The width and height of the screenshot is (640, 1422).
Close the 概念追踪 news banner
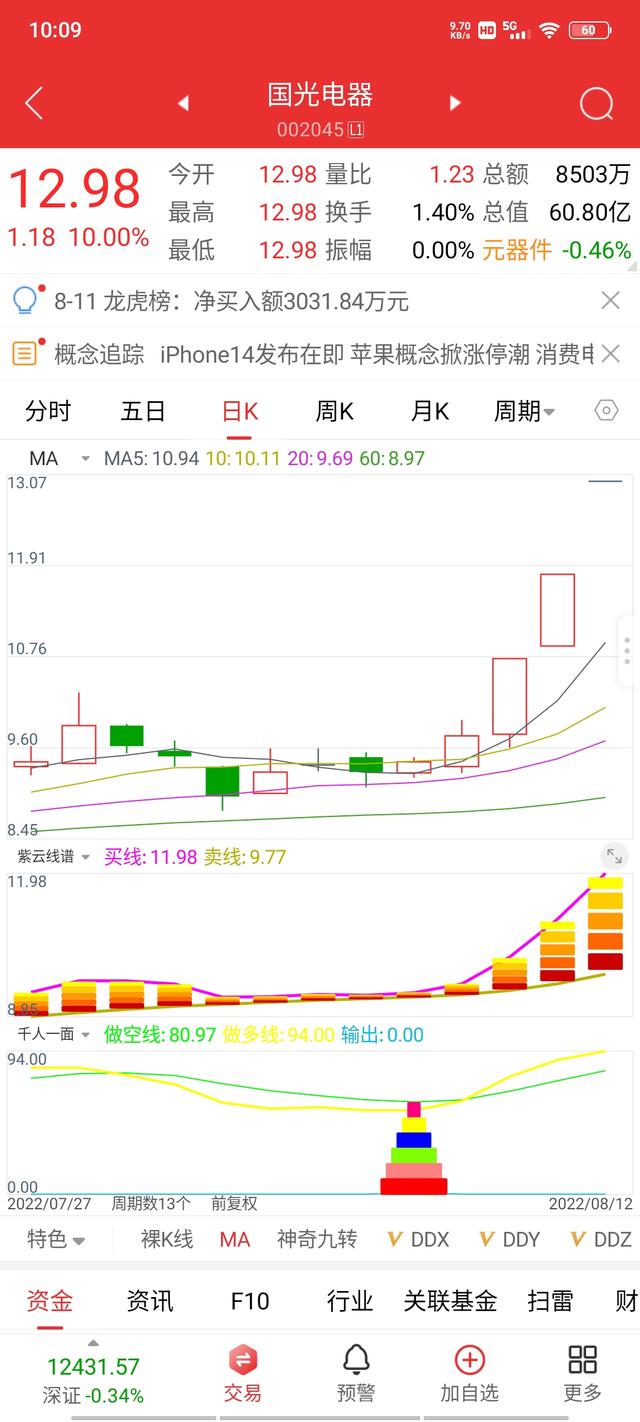610,353
